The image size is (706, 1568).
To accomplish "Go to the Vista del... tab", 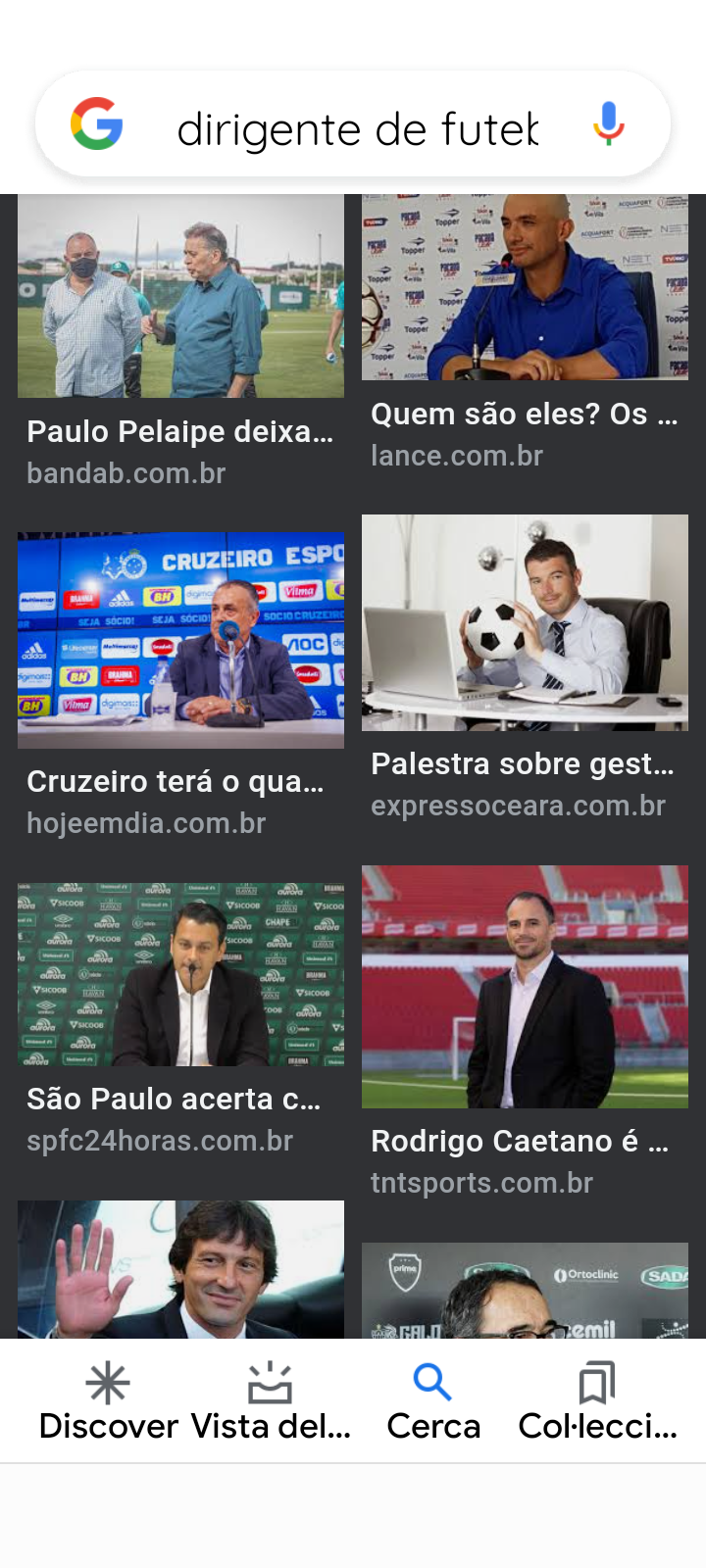I will 271,1401.
